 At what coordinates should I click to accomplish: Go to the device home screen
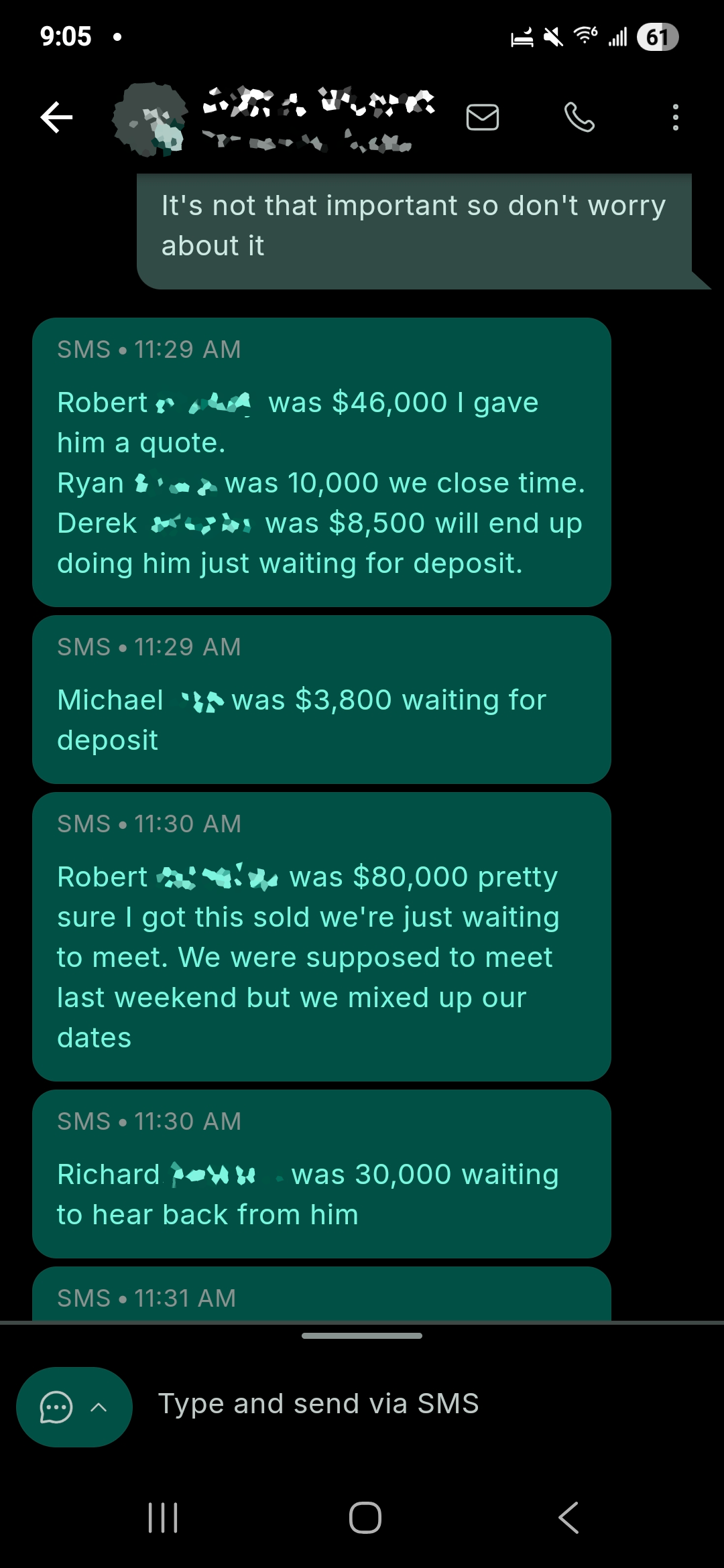coord(365,1518)
